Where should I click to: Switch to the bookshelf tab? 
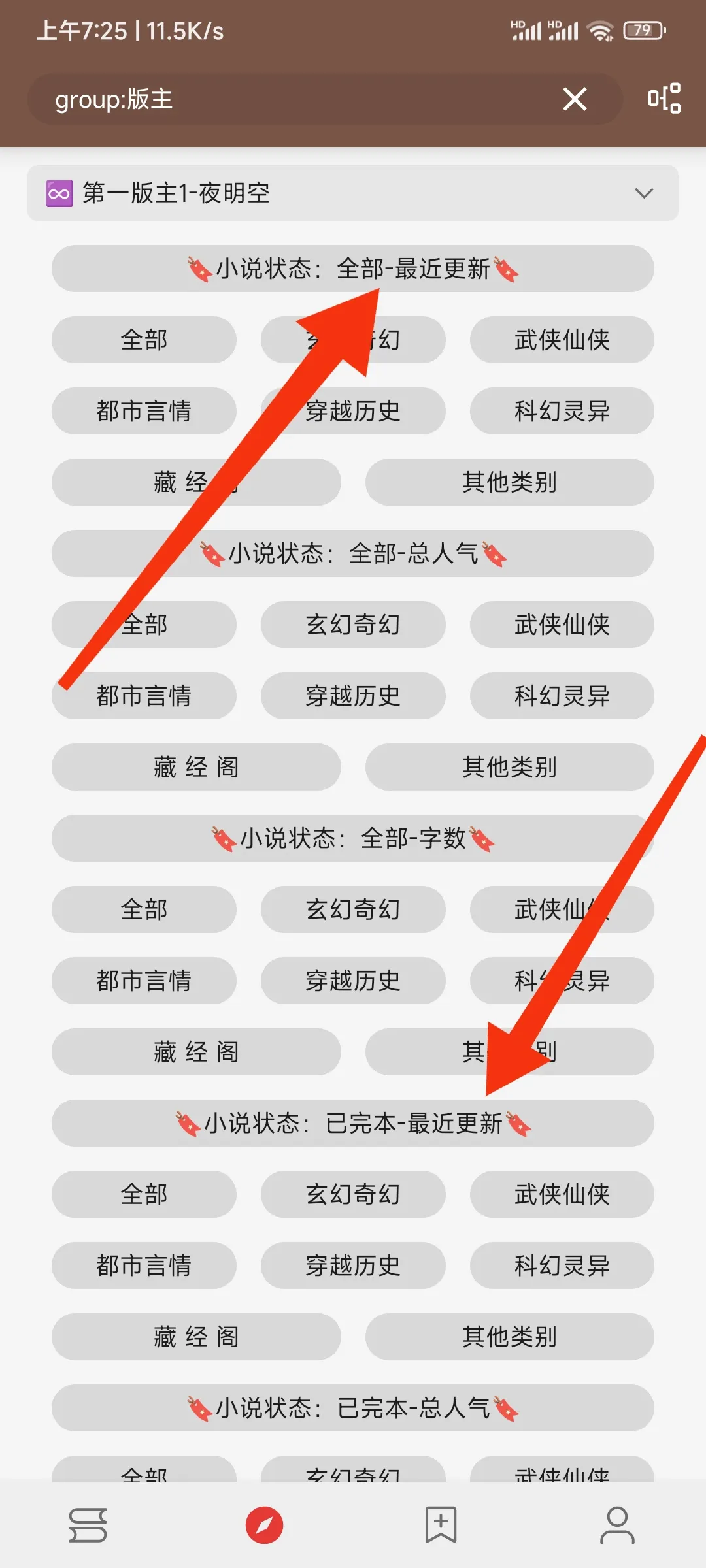(88, 1526)
